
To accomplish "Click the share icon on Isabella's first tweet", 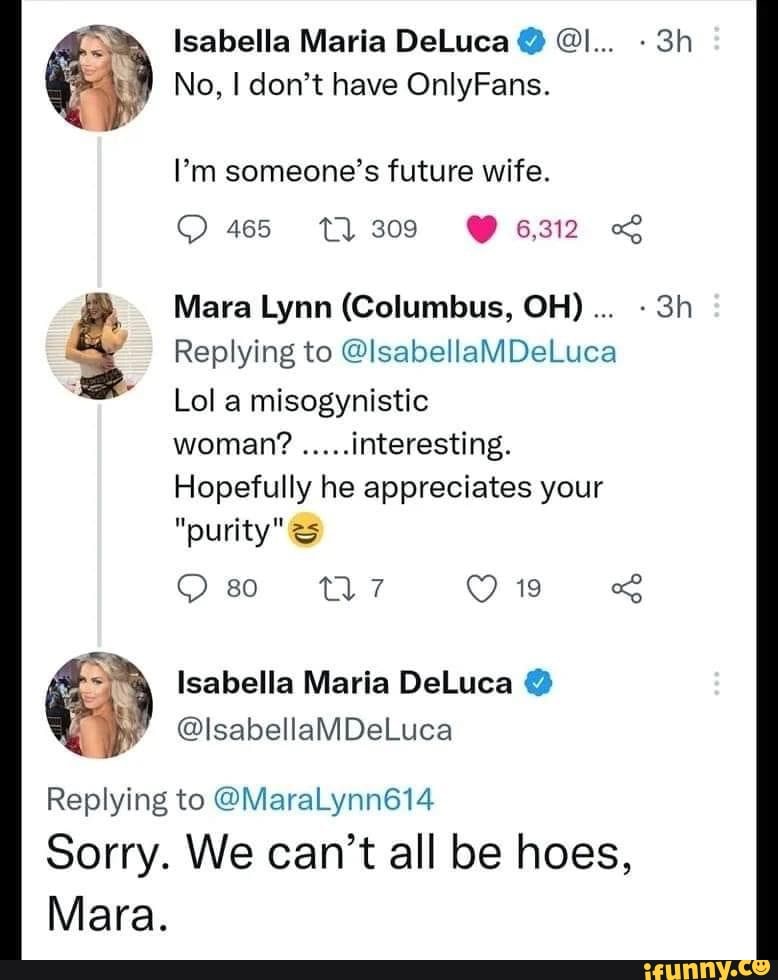I will [626, 228].
